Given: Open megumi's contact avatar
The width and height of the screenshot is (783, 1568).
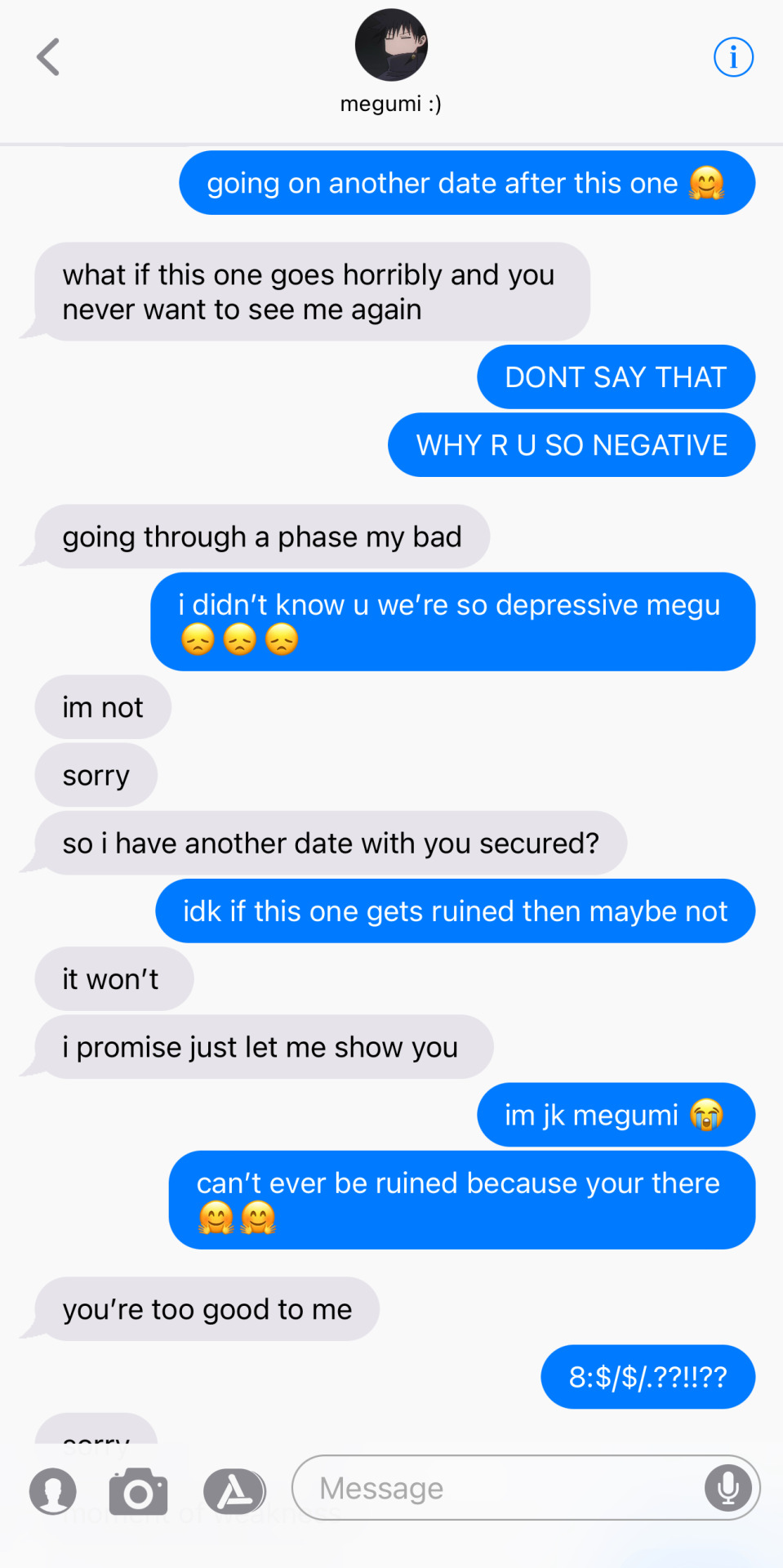Looking at the screenshot, I should tap(391, 45).
